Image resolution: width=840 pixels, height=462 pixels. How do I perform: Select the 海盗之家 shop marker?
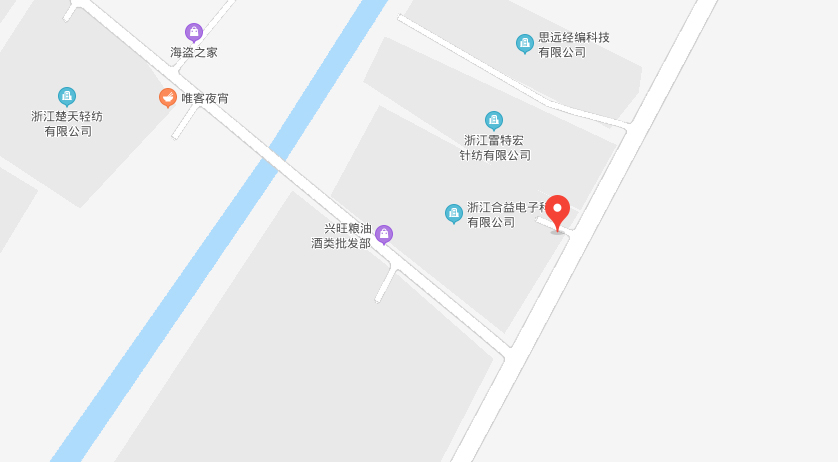(194, 33)
